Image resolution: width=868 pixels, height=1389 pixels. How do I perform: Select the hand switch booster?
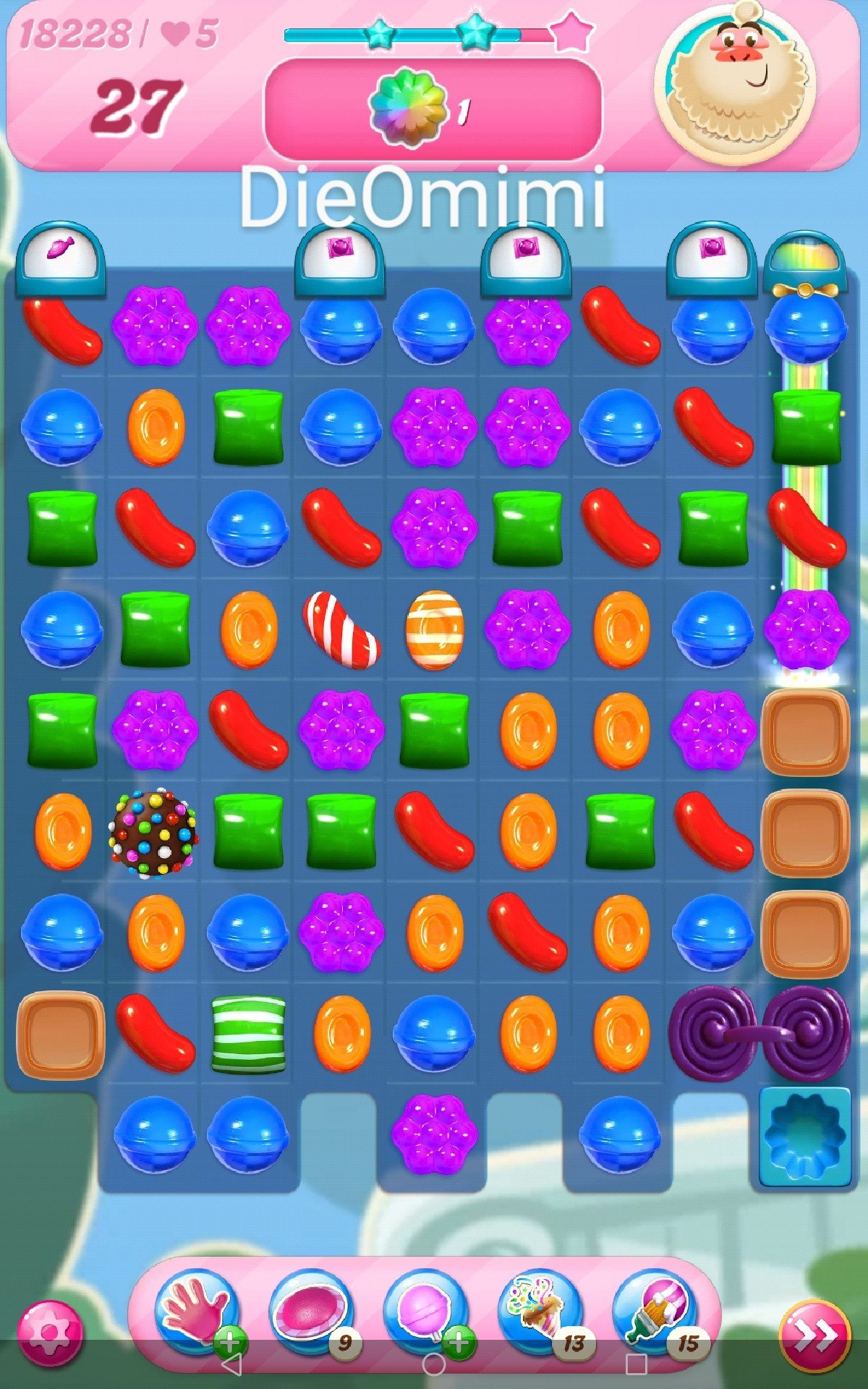click(197, 1312)
